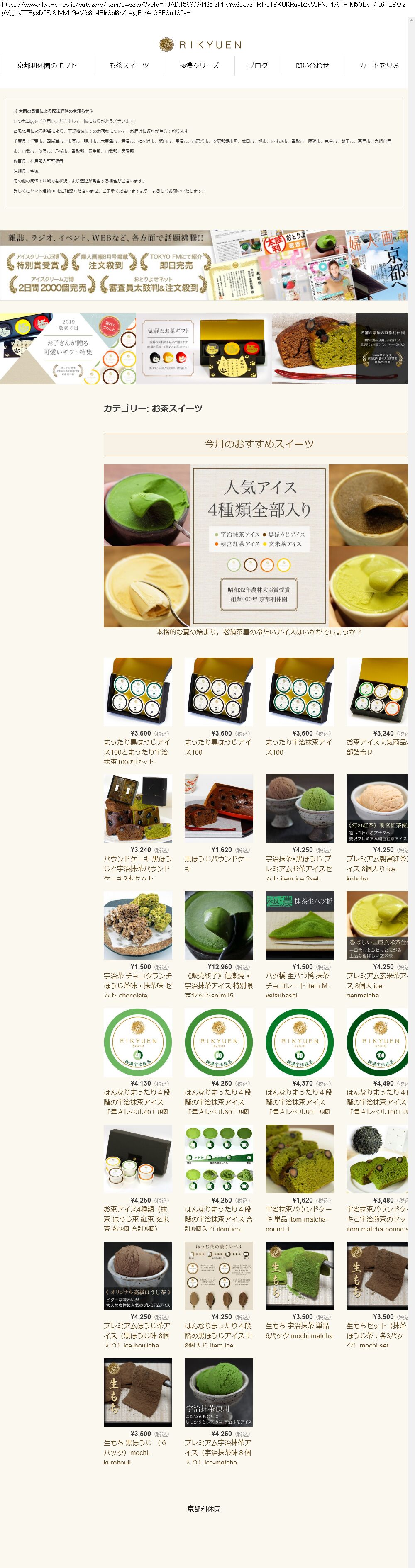Screen dimensions: 415x1568
Task: Open the 極濃シリーズ page
Action: [x=199, y=65]
